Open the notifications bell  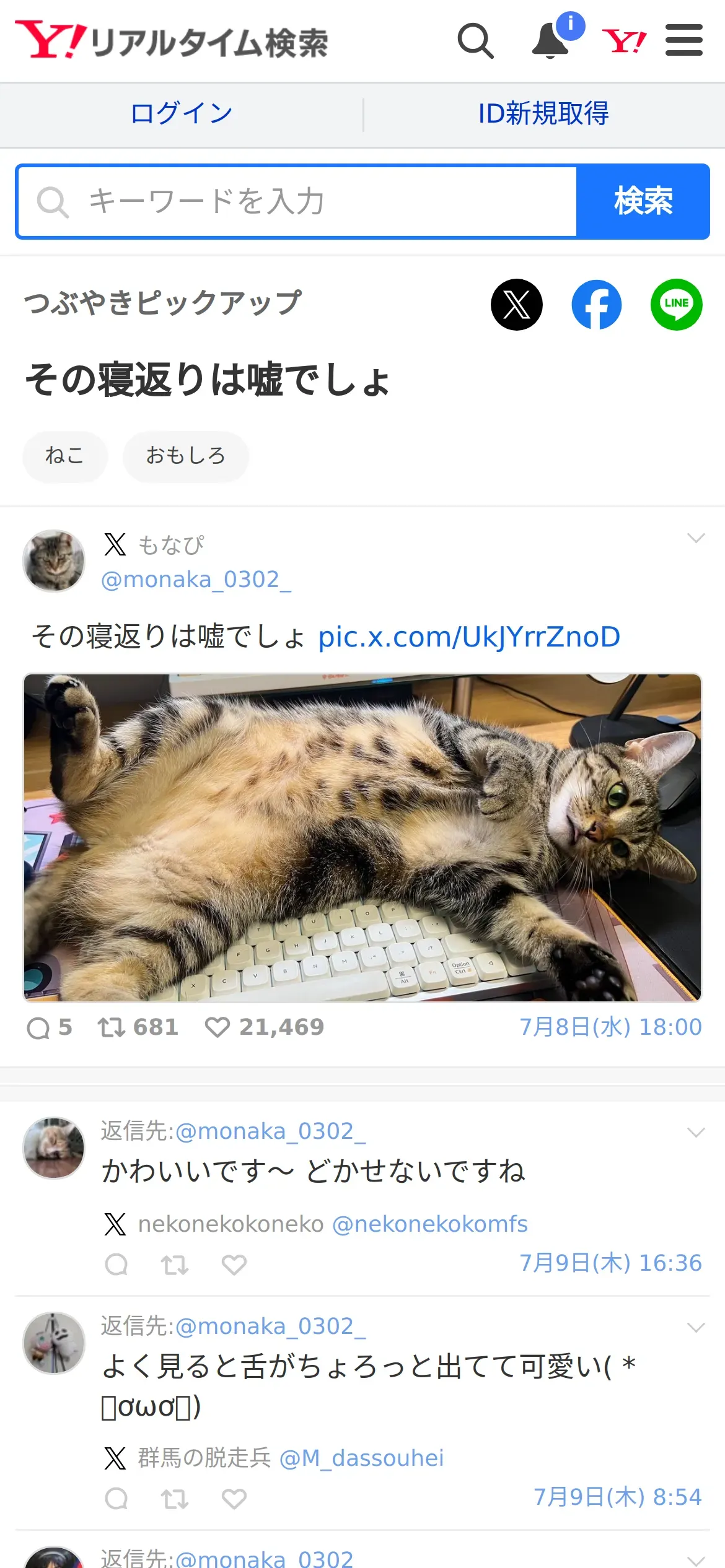[x=551, y=41]
